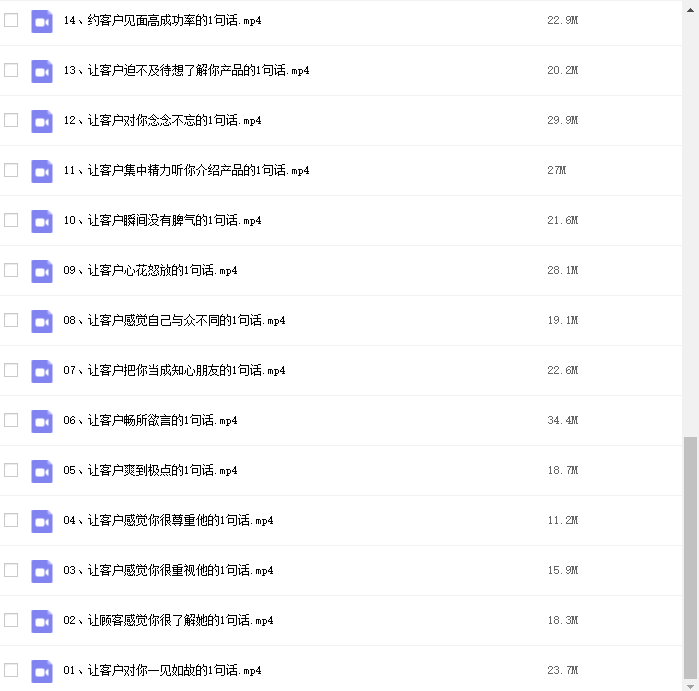The width and height of the screenshot is (699, 691).
Task: Select checkbox for 01、让客户对你一见如故
Action: (x=11, y=670)
